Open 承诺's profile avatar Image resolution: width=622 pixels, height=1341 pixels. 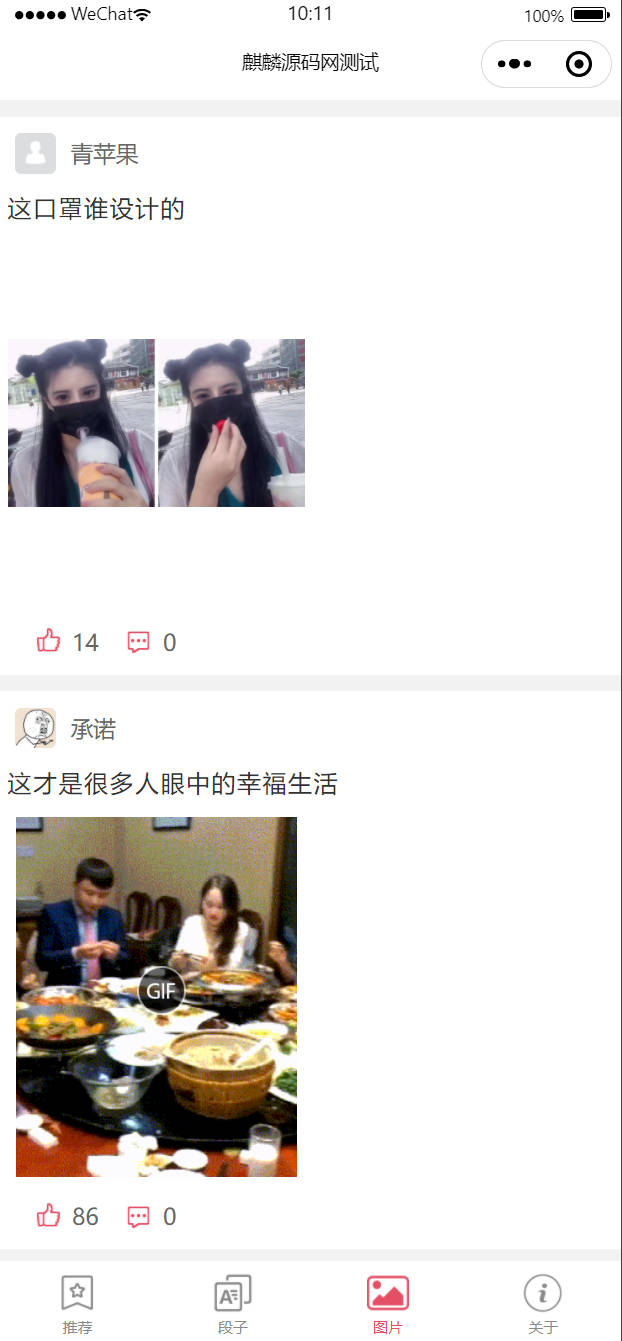pyautogui.click(x=35, y=728)
